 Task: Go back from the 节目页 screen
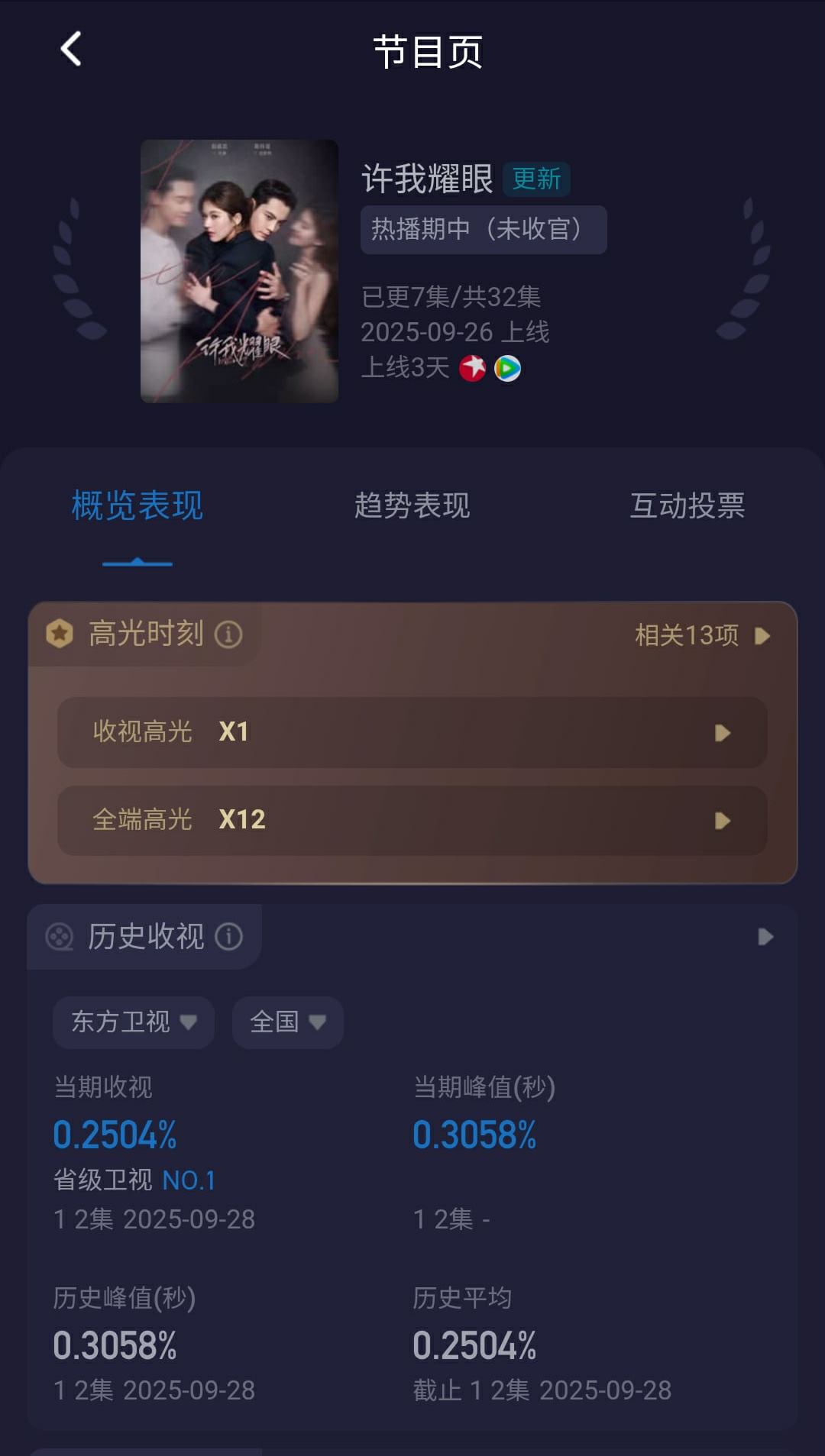click(71, 50)
